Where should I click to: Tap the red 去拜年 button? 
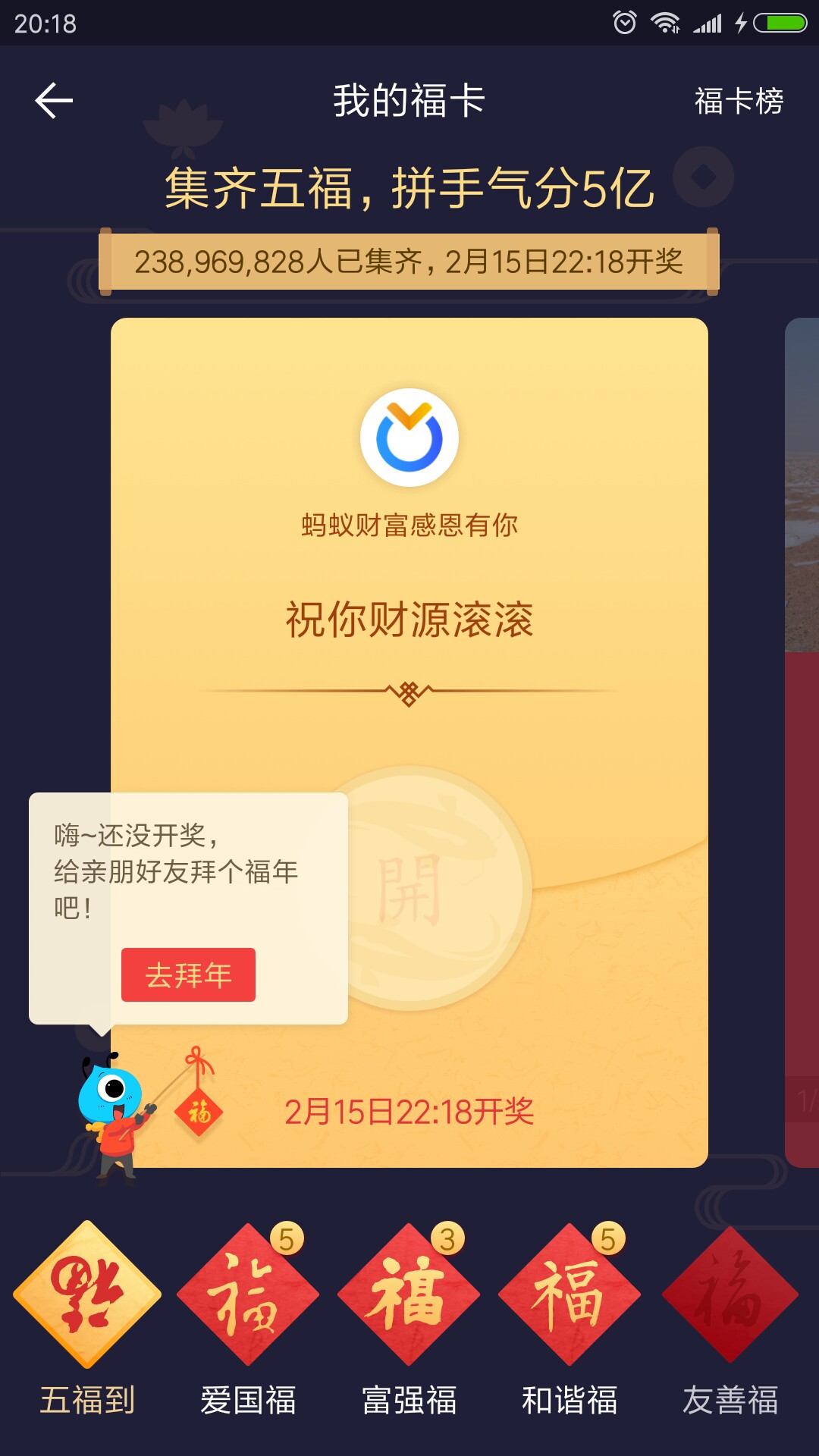tap(188, 974)
